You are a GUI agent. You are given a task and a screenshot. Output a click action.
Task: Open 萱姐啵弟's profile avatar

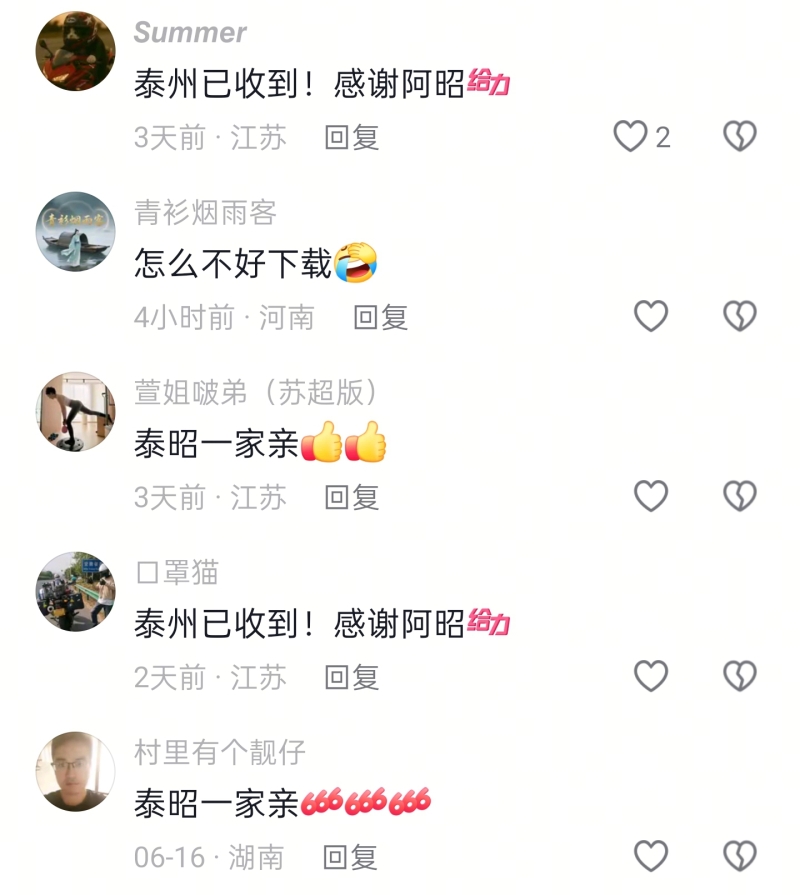76,411
